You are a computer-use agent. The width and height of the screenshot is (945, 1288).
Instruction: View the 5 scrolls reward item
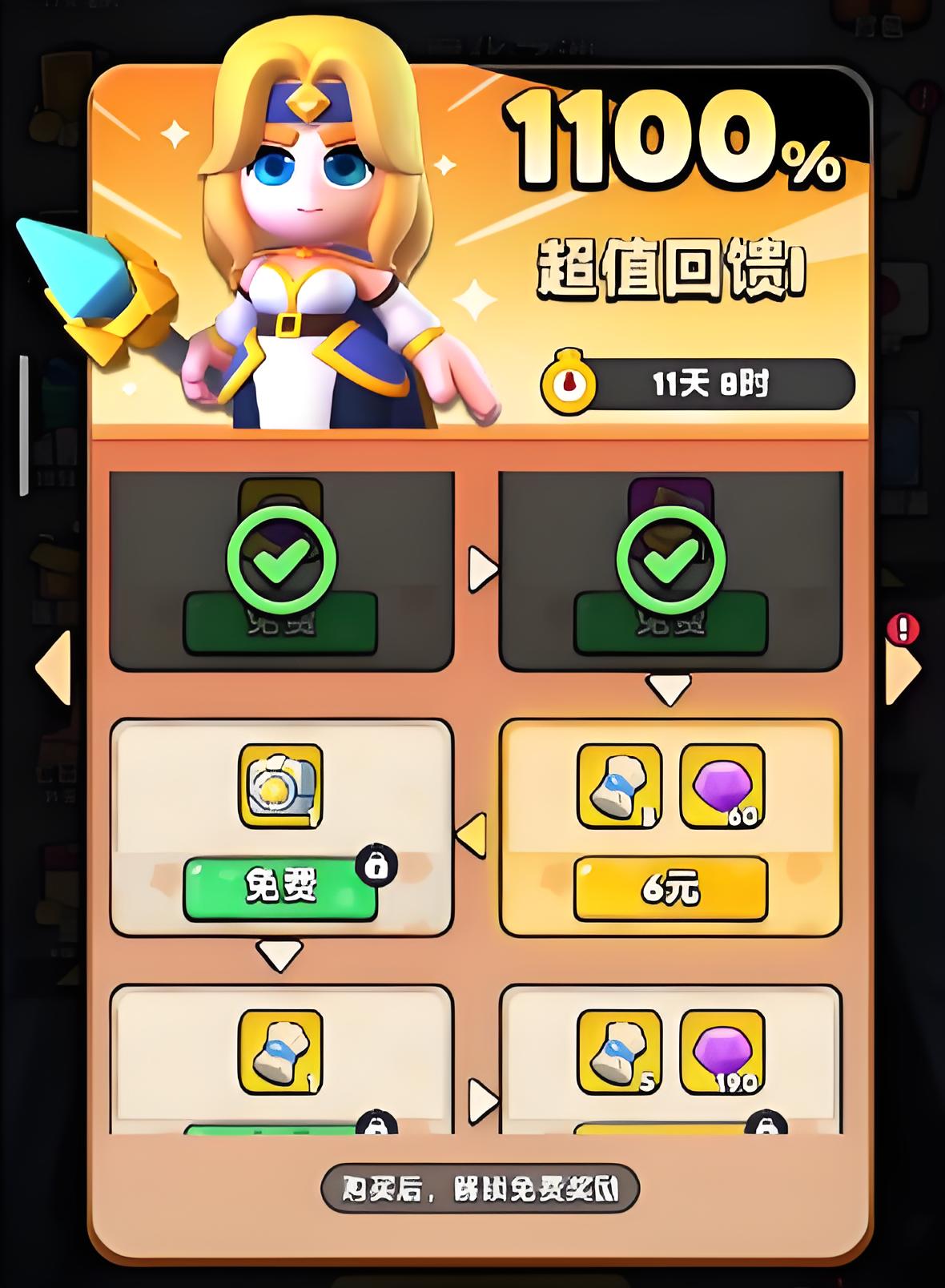click(x=619, y=1051)
